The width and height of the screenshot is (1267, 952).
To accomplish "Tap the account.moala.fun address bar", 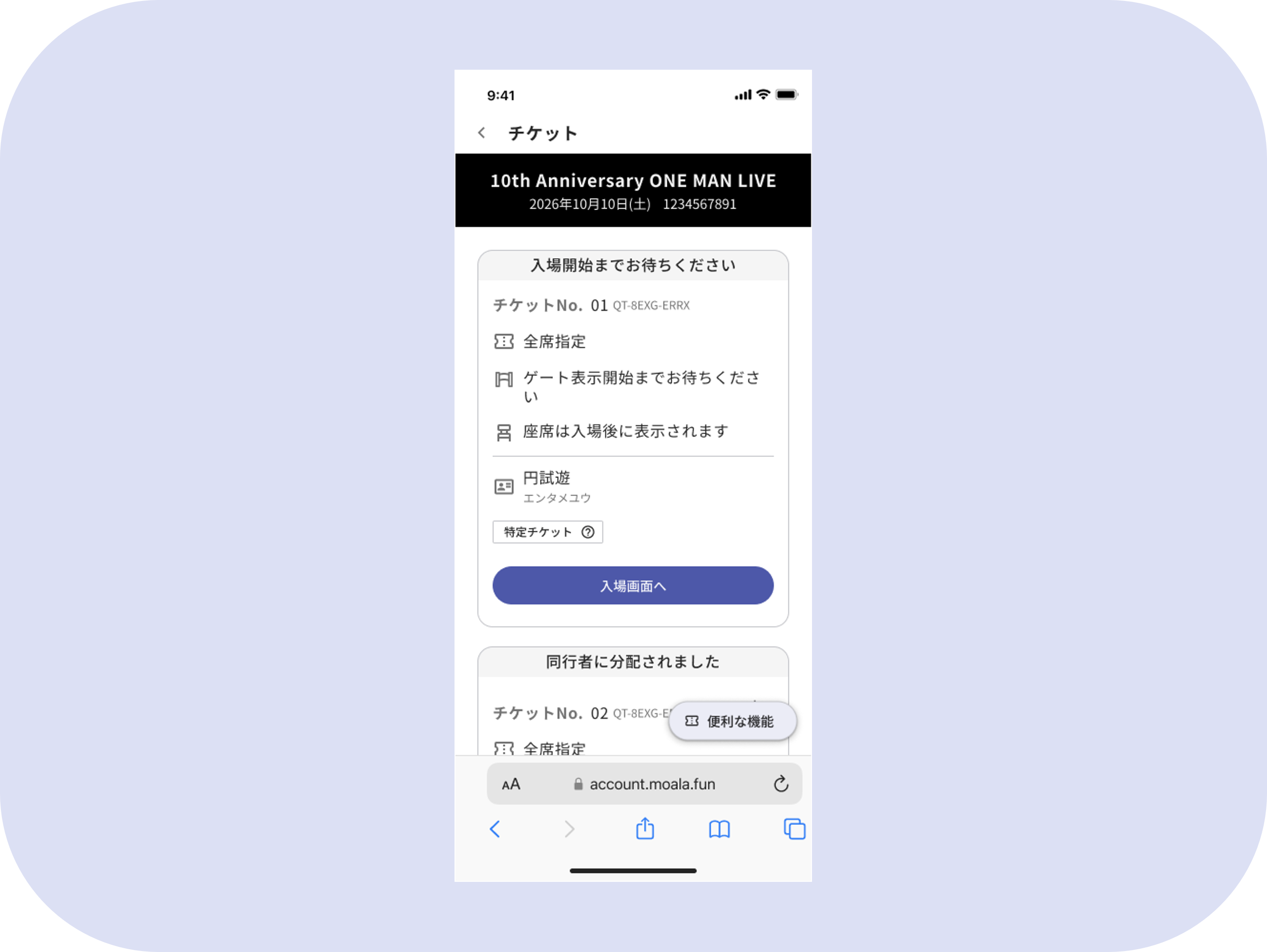I will point(644,783).
